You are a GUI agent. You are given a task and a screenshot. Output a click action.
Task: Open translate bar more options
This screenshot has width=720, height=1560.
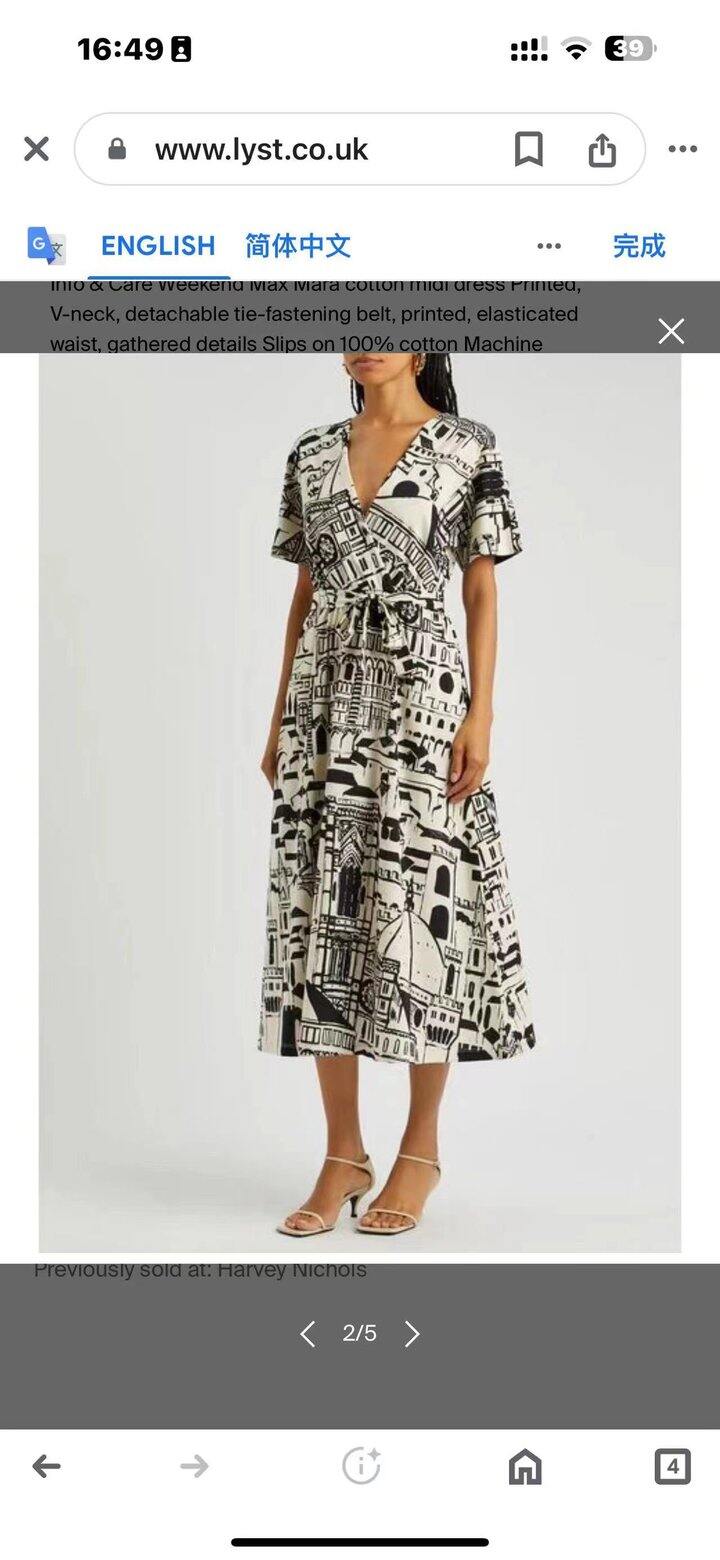549,246
